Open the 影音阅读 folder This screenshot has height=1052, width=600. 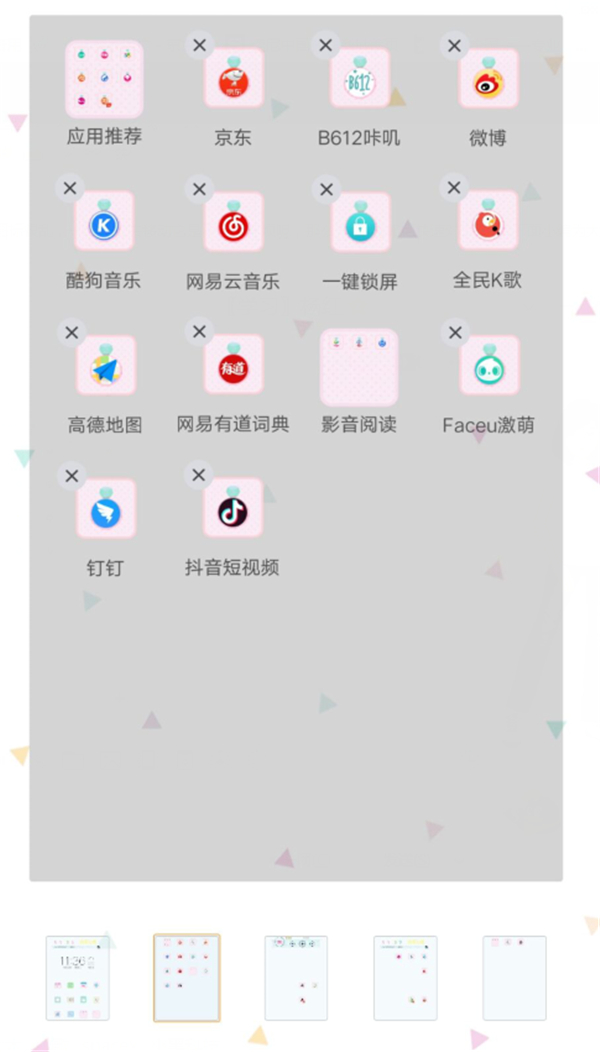(359, 367)
